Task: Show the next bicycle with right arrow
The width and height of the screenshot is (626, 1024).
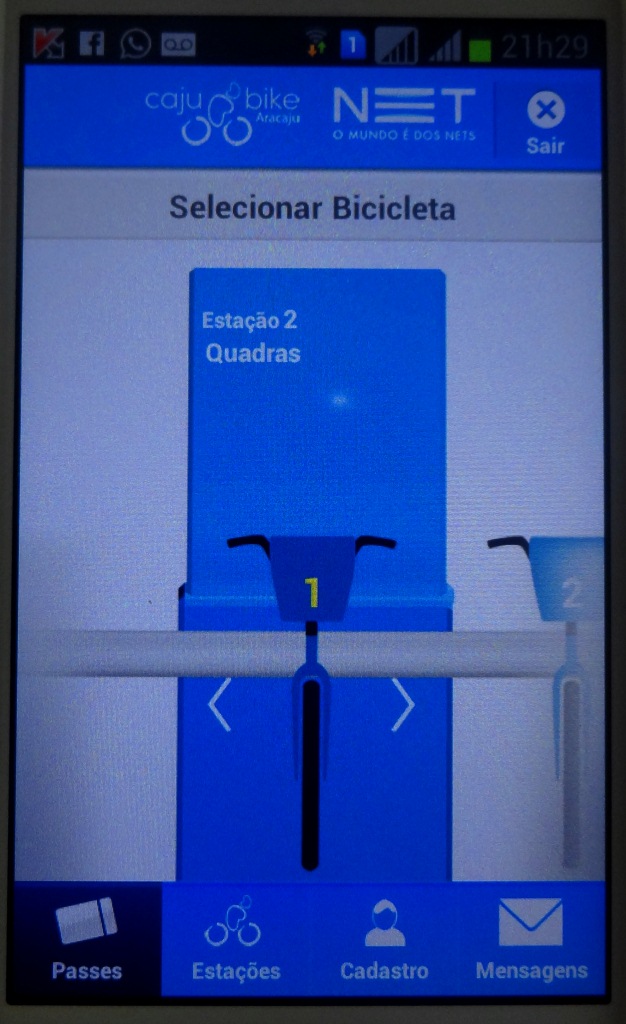Action: pyautogui.click(x=402, y=704)
